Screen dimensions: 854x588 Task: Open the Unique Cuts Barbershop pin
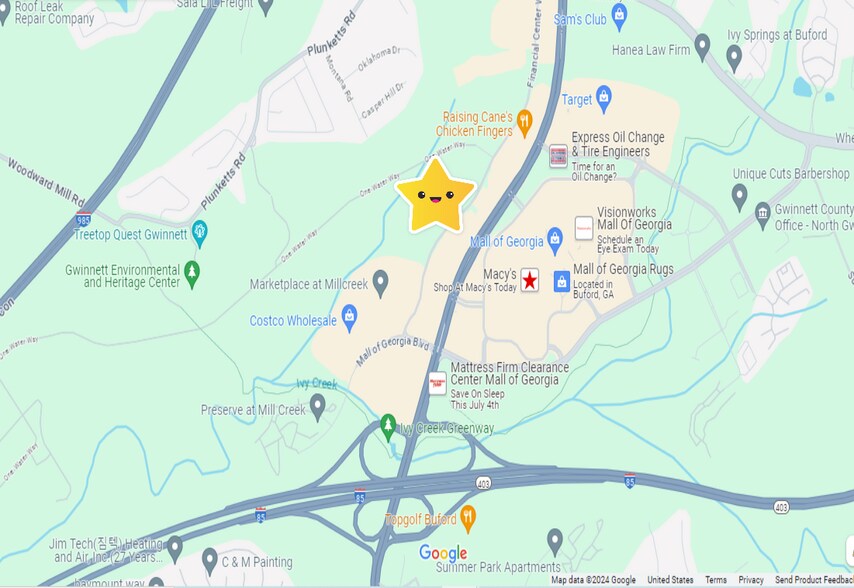(x=739, y=195)
